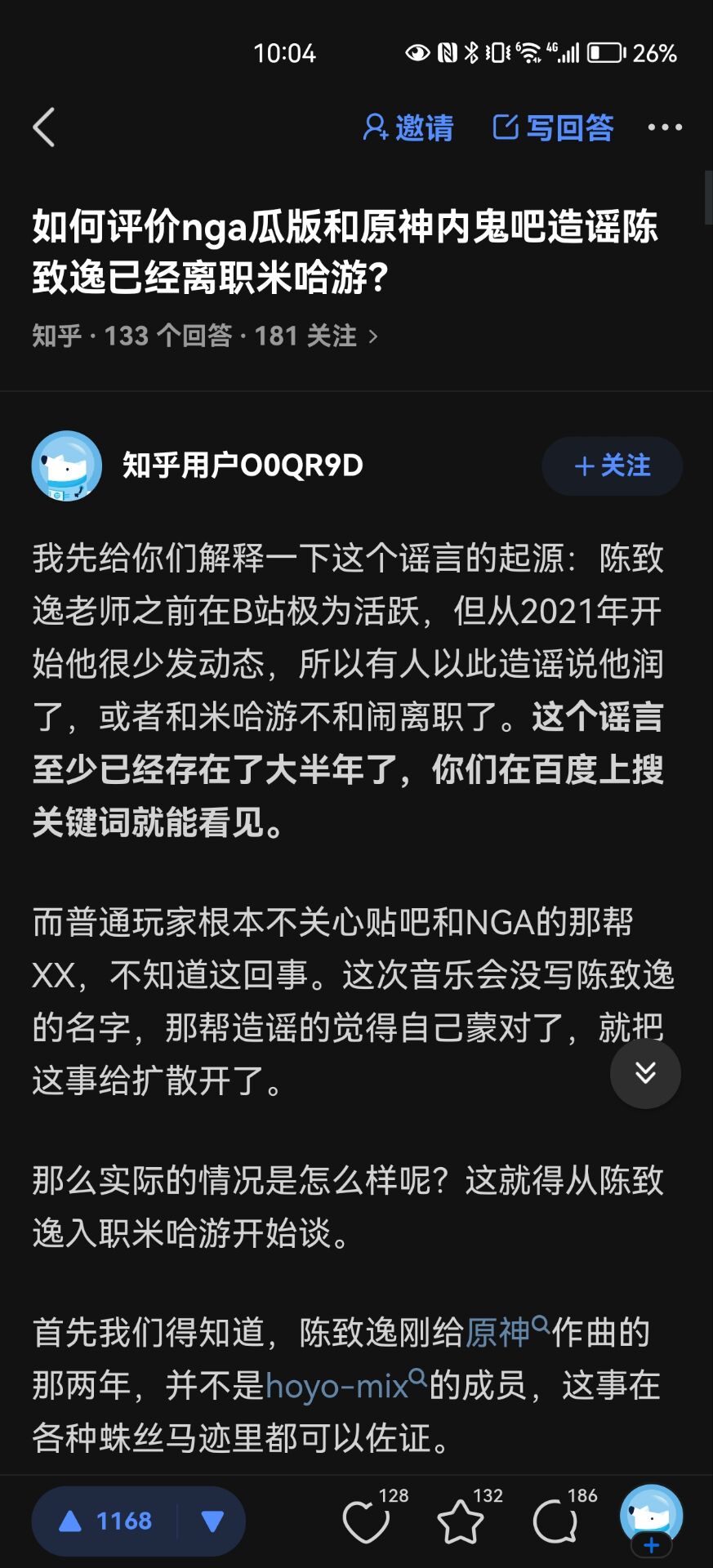Add the answer to favorites with the star
Image resolution: width=713 pixels, height=1568 pixels.
click(461, 1522)
